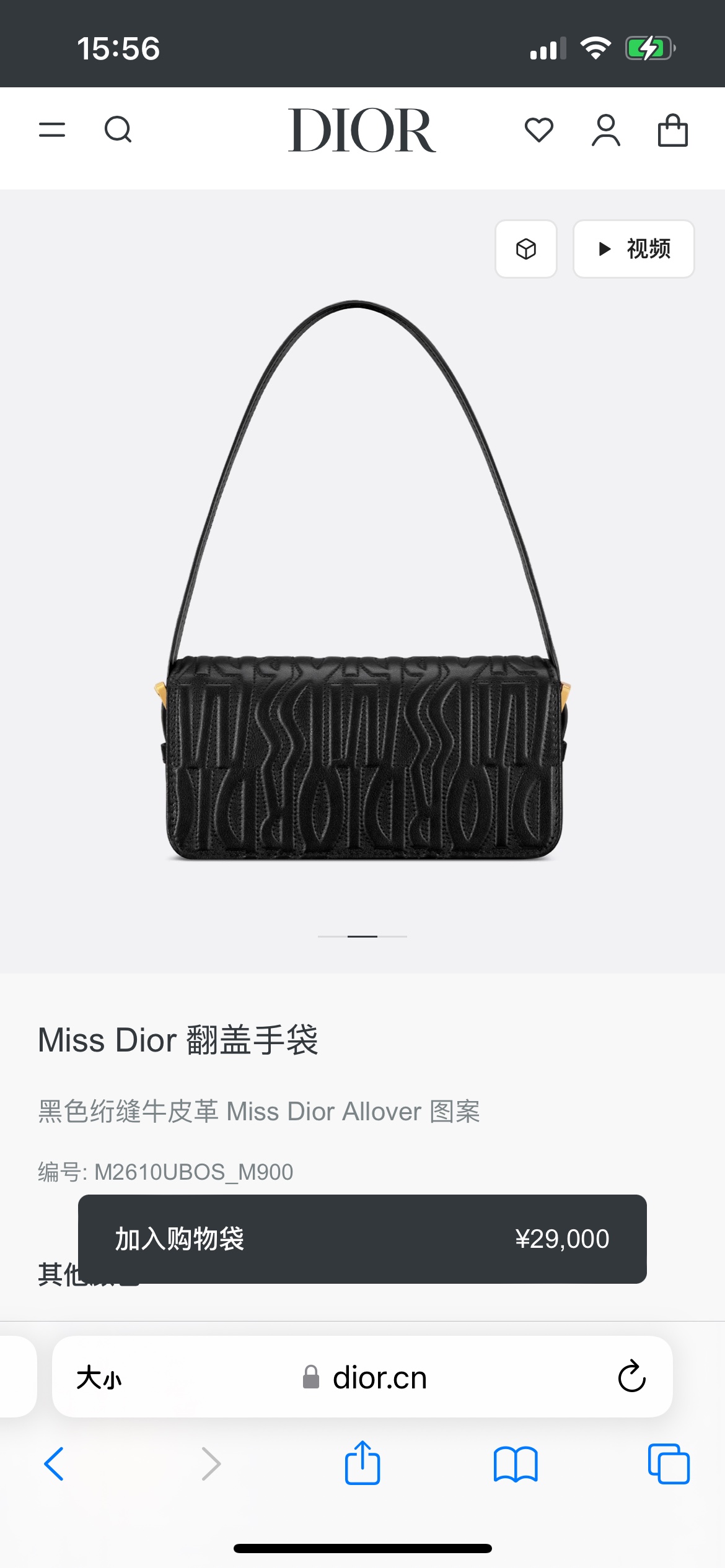Open the 大小 text size menu
The image size is (725, 1568).
tap(99, 1378)
